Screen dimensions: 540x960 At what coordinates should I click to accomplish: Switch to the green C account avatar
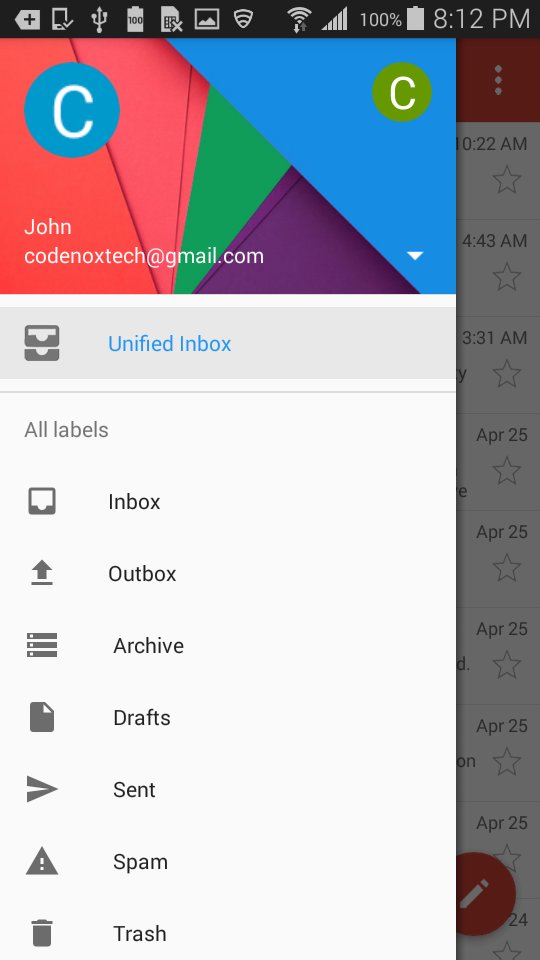[x=402, y=92]
